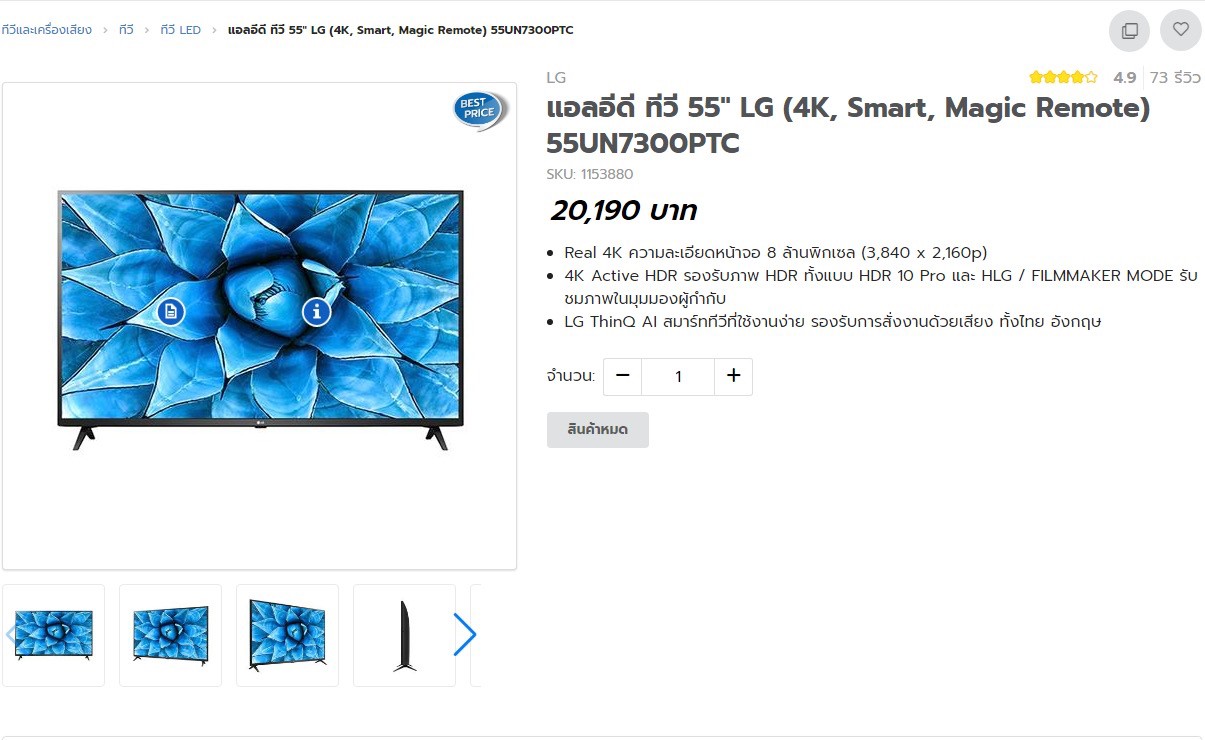This screenshot has width=1205, height=740.
Task: Open the ทีวีและเครื่องเสียง breadcrumb link
Action: pyautogui.click(x=47, y=30)
